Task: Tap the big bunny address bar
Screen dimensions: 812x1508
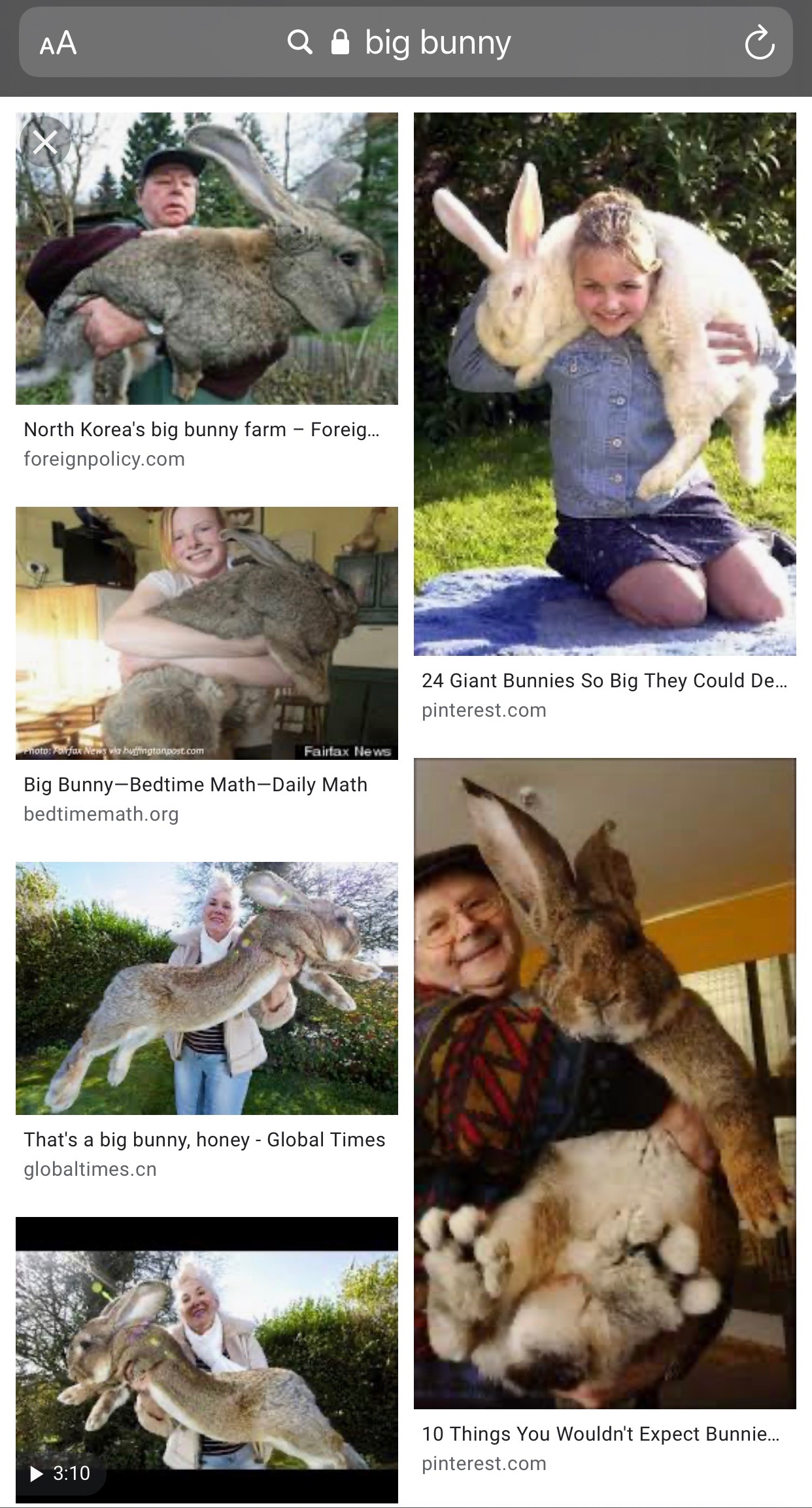Action: pos(437,43)
